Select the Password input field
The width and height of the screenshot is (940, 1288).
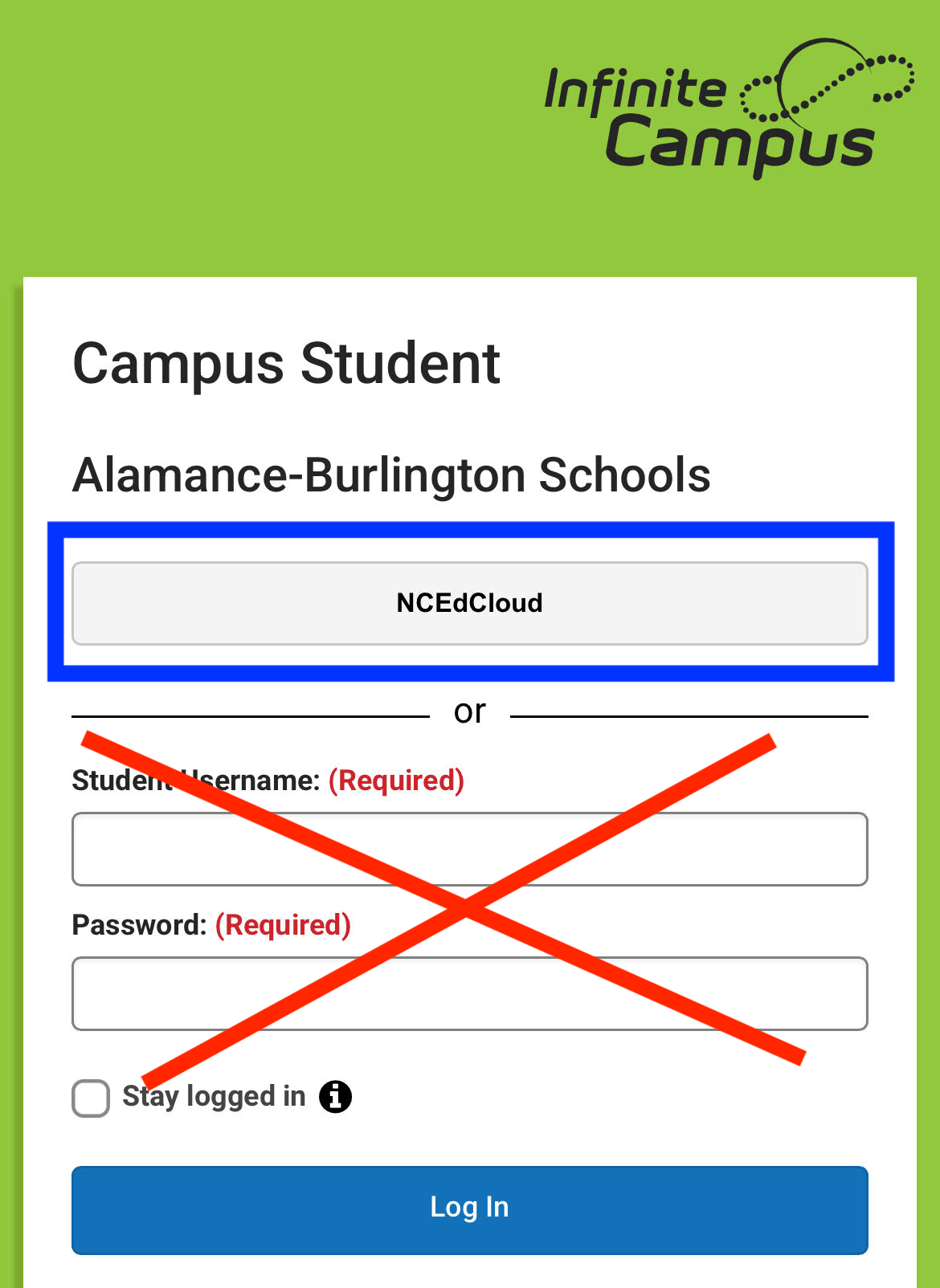tap(469, 993)
